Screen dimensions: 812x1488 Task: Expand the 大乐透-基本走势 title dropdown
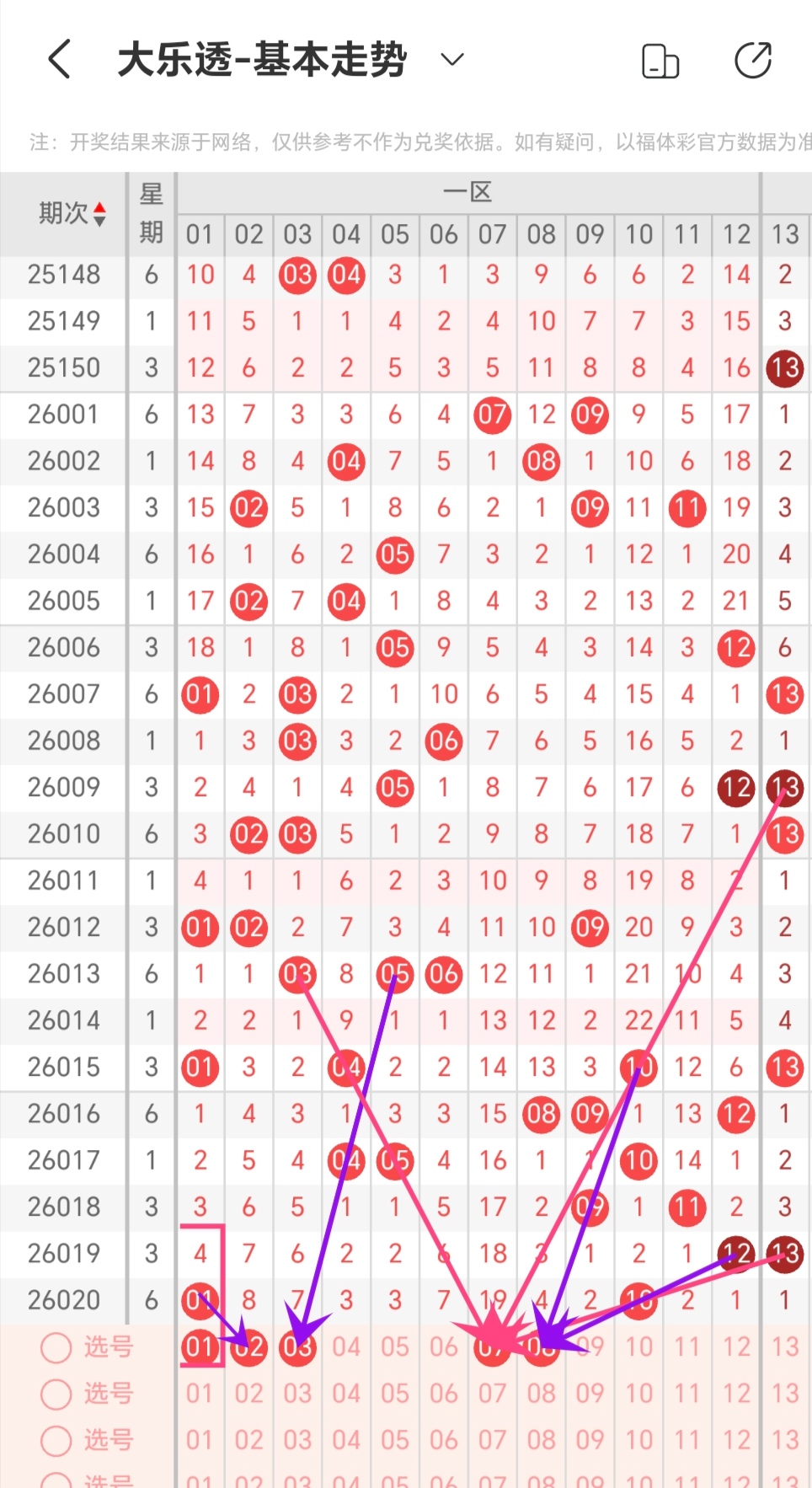coord(452,60)
